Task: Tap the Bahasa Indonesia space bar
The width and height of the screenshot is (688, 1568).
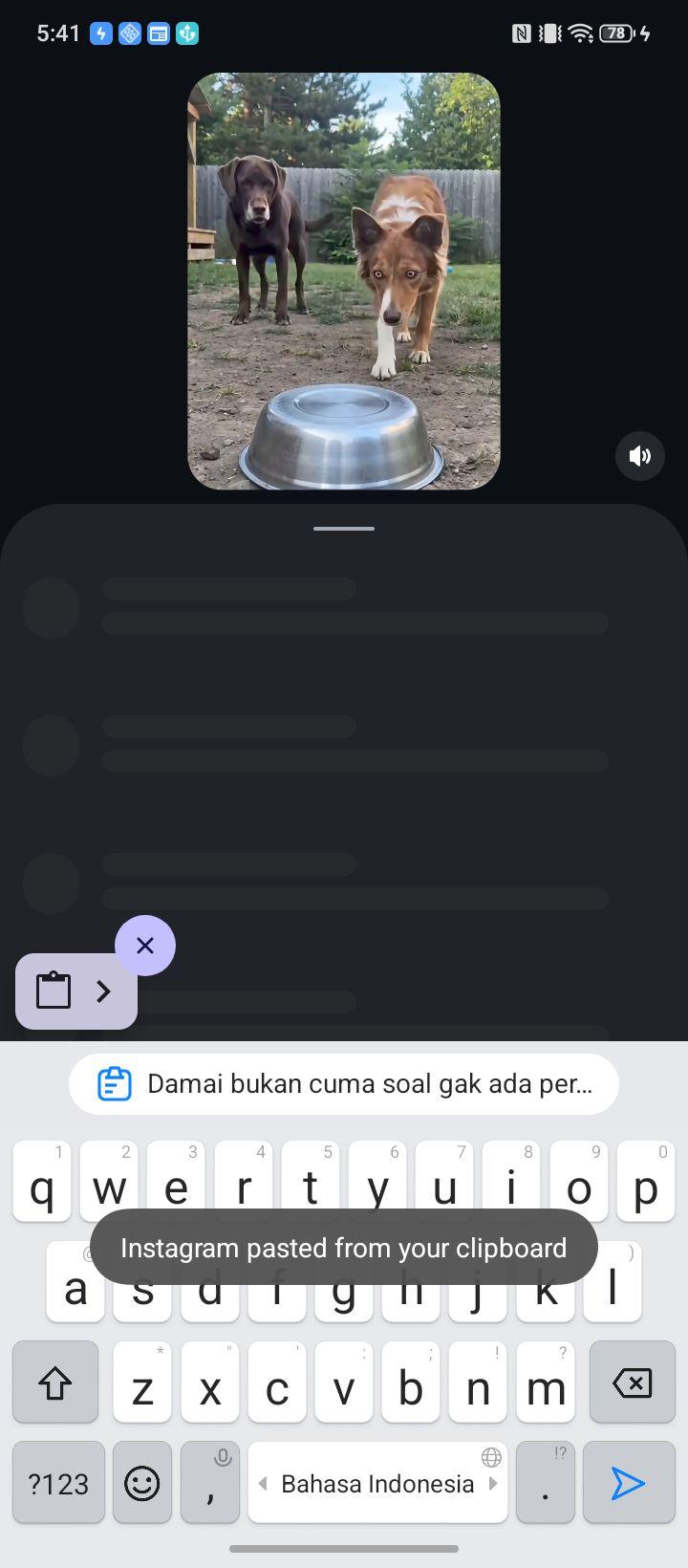Action: 377,1483
